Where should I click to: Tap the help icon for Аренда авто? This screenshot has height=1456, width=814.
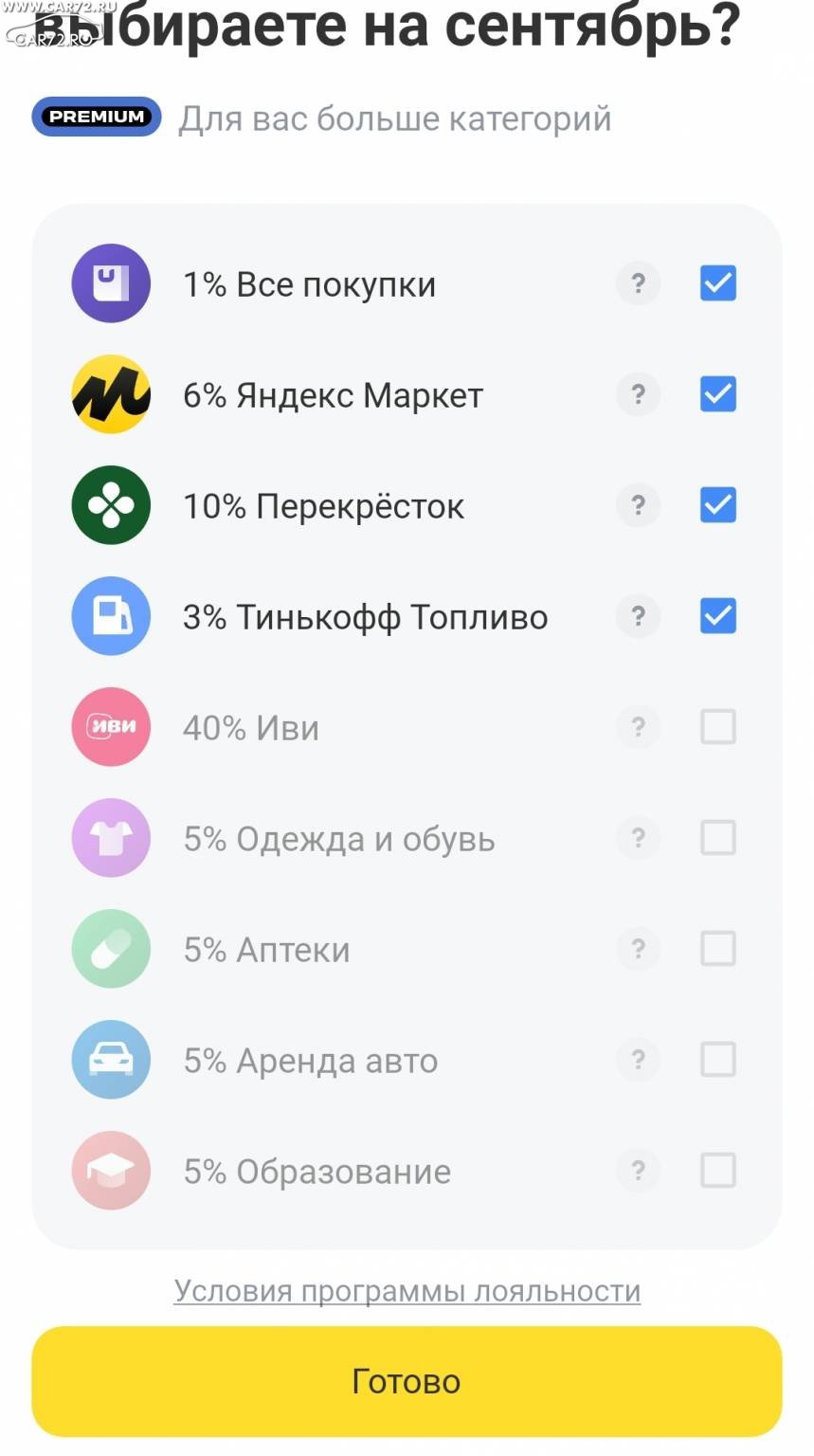pos(638,1059)
